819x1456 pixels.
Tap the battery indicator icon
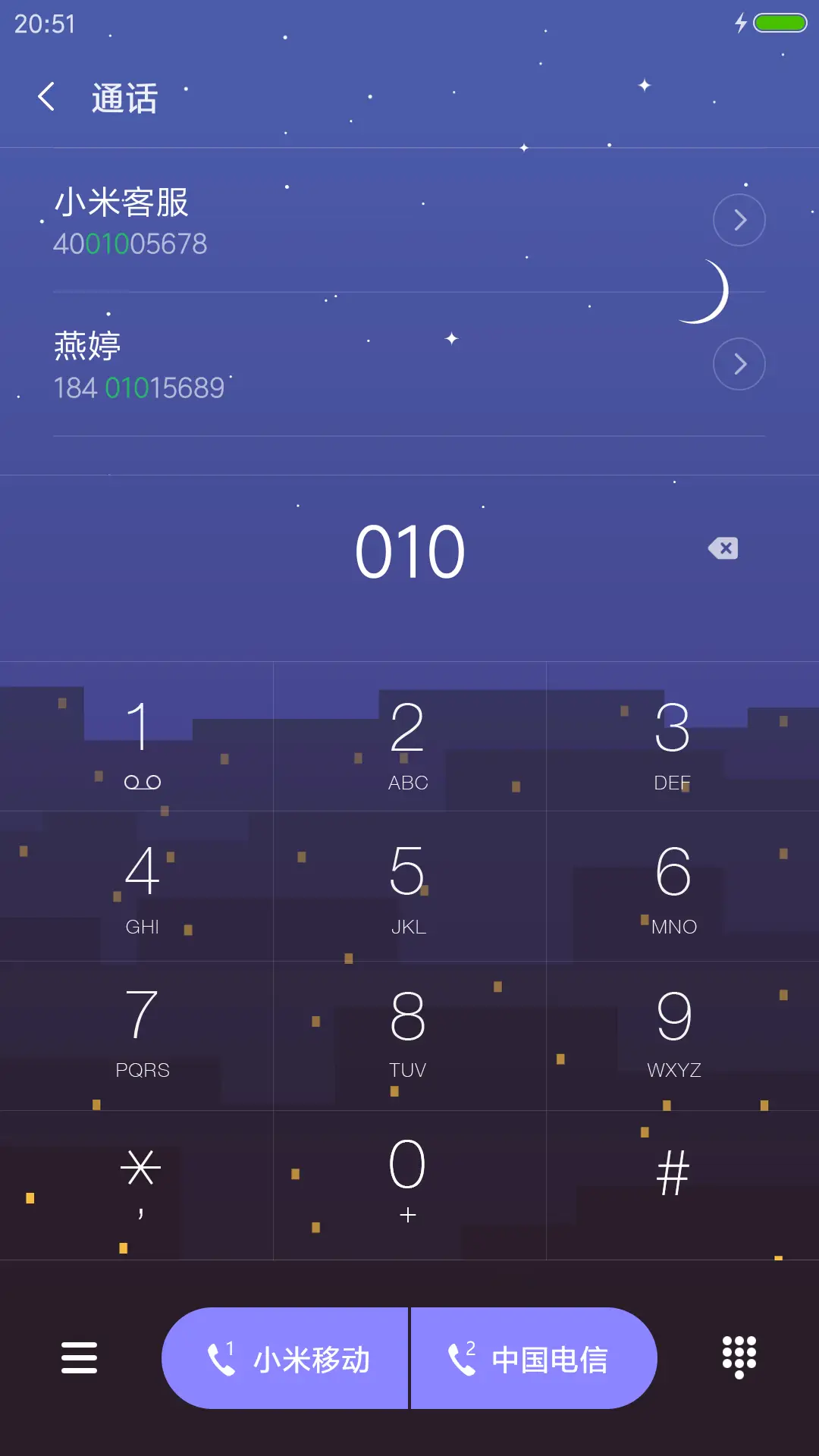(780, 24)
